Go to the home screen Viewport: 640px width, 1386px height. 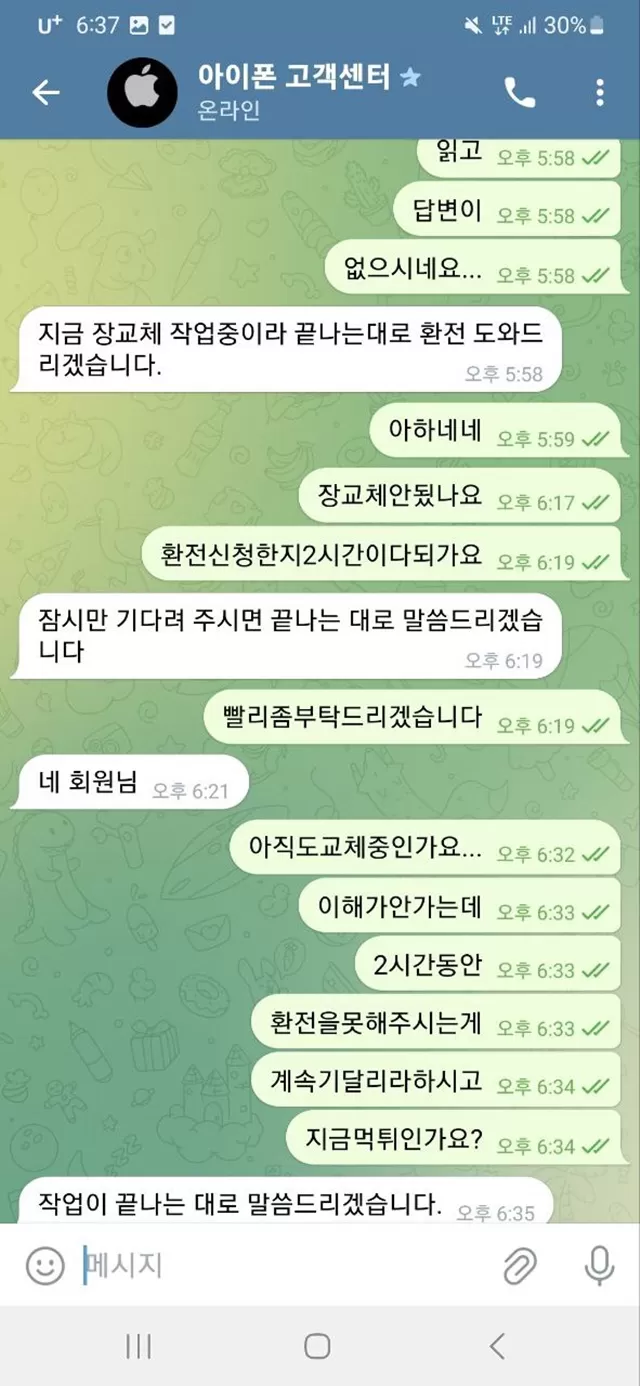317,1346
